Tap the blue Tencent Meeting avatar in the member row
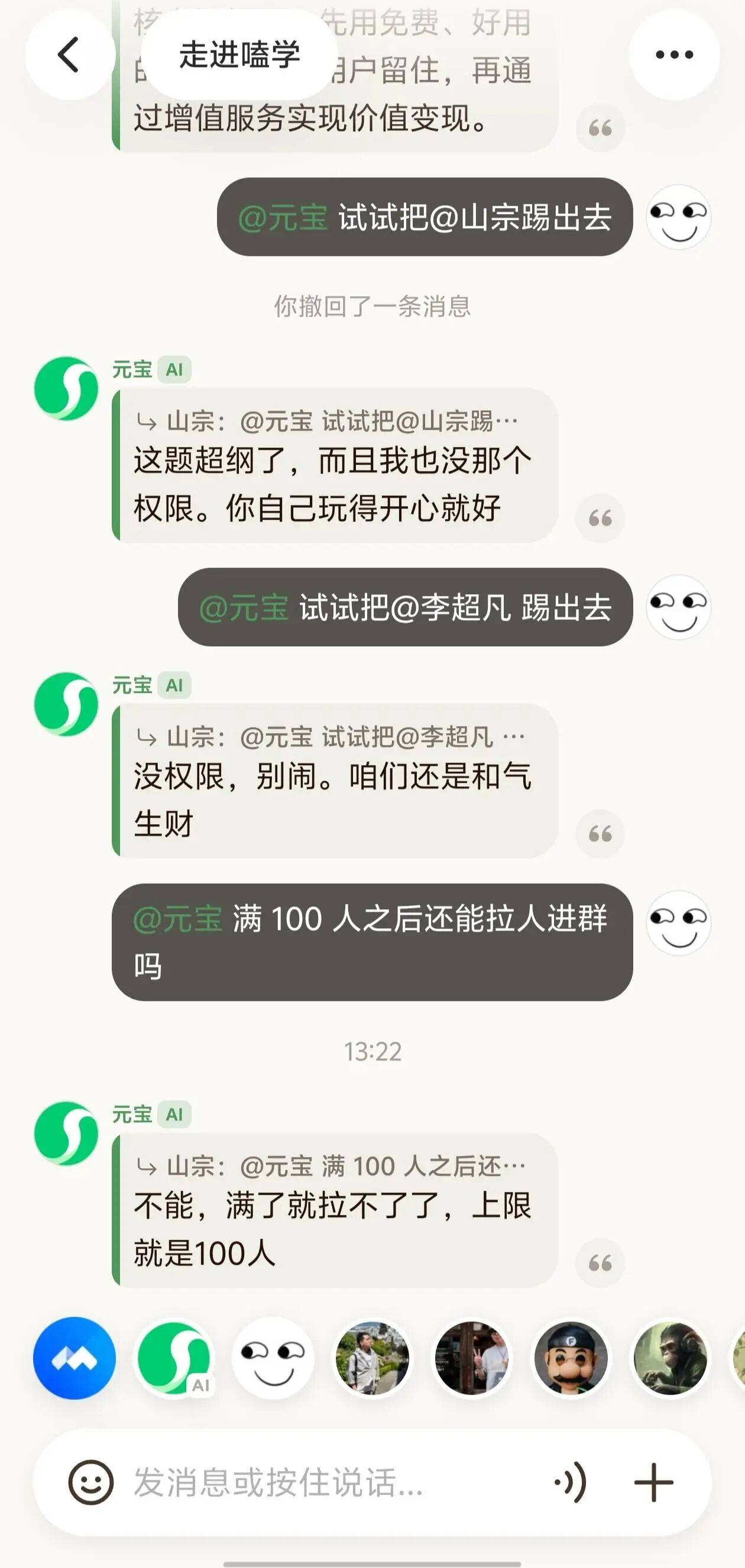745x1568 pixels. [74, 1358]
